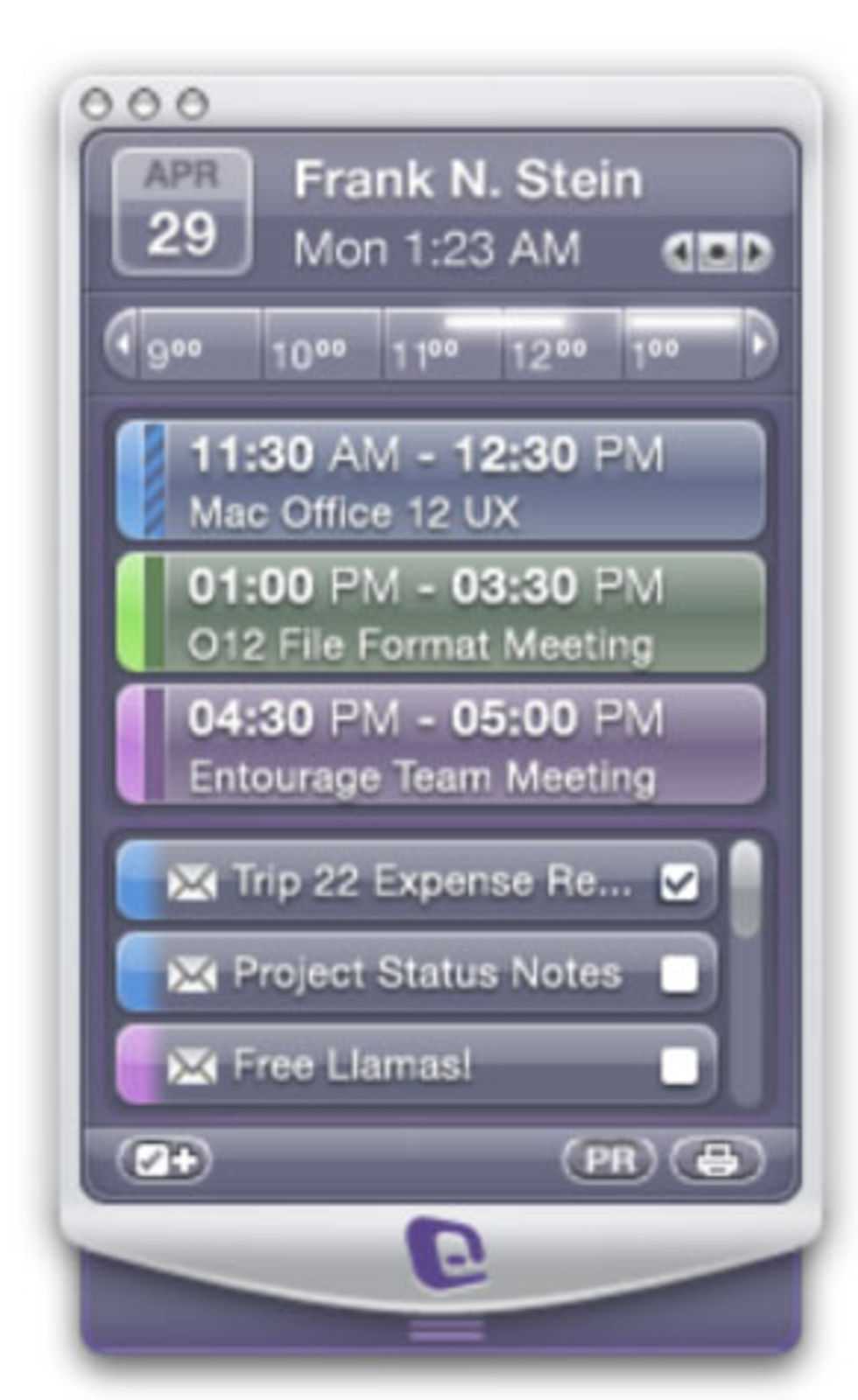Check off the Free Llamas! task
This screenshot has width=858, height=1400.
point(679,1066)
